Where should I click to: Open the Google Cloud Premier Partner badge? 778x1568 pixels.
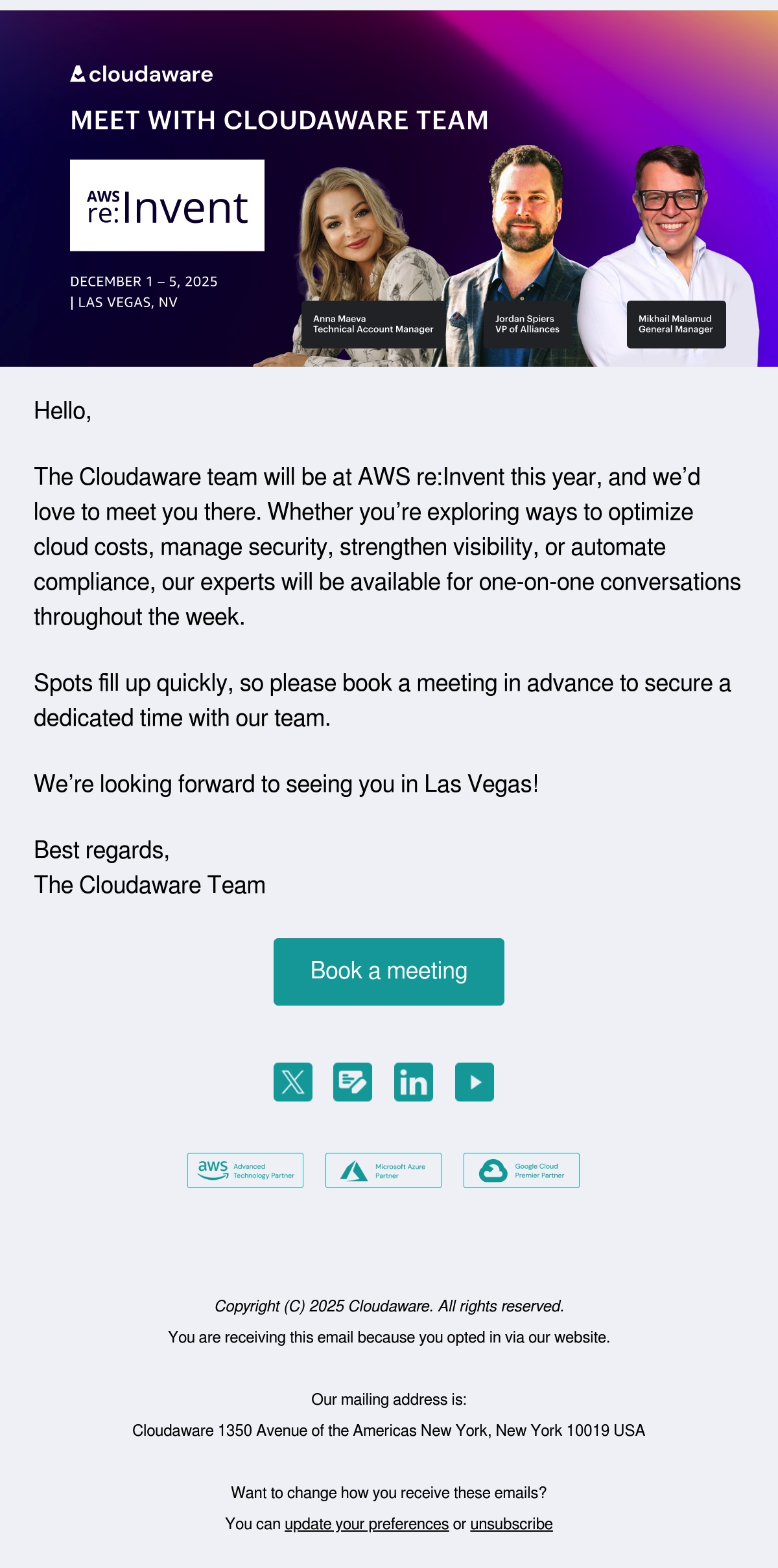(521, 1170)
